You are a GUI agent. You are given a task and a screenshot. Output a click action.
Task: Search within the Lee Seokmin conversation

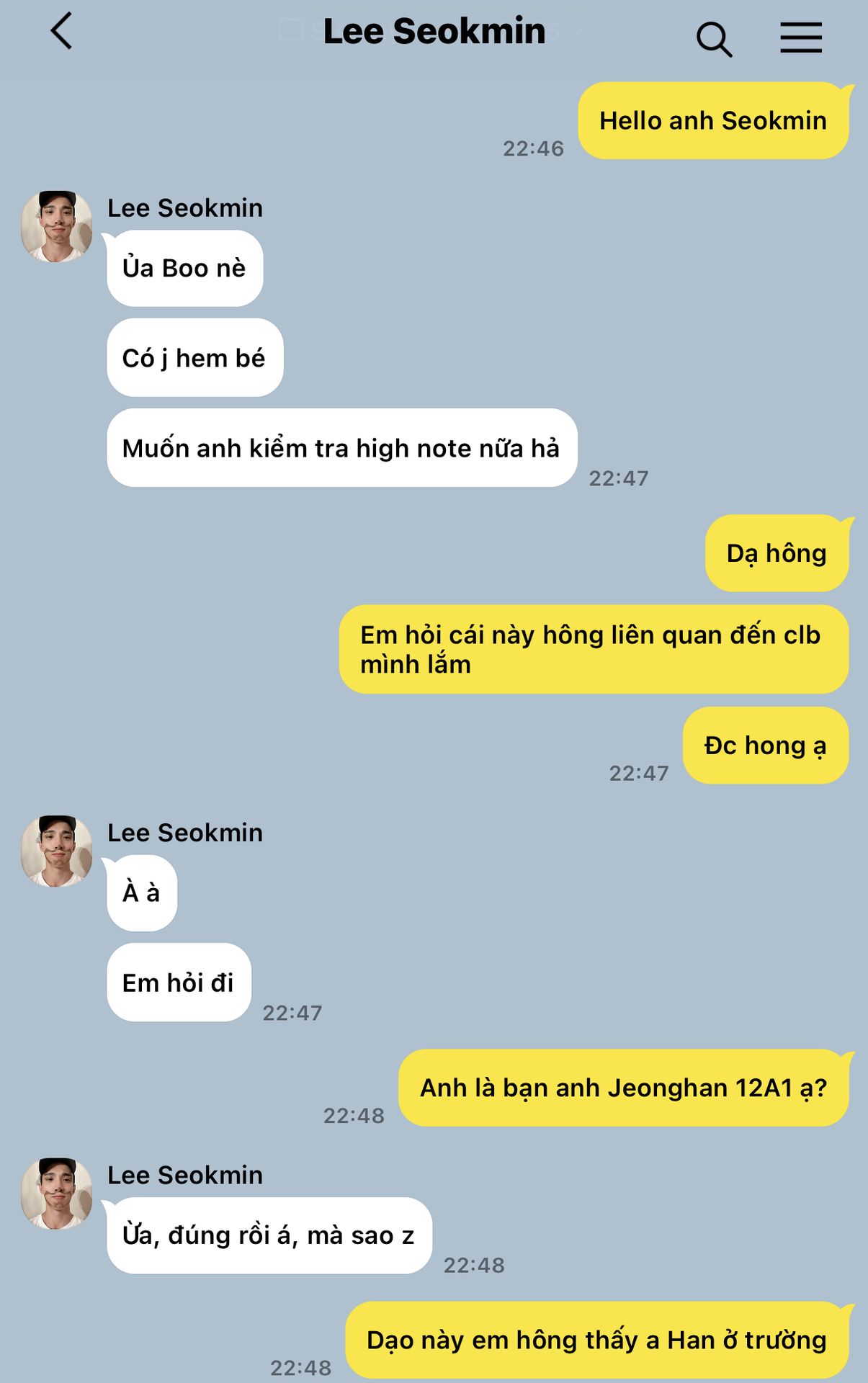click(x=713, y=38)
